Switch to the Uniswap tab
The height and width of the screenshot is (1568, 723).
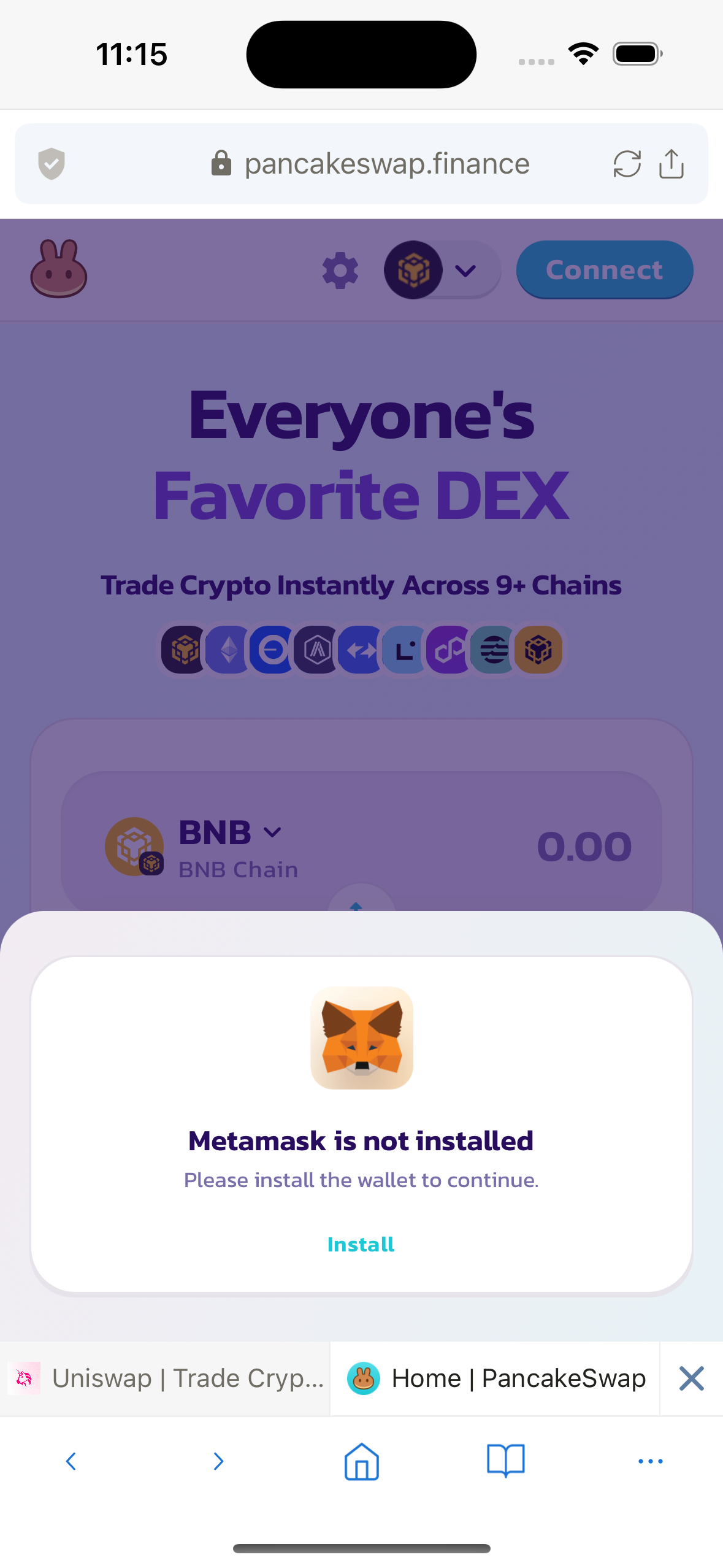point(166,1378)
